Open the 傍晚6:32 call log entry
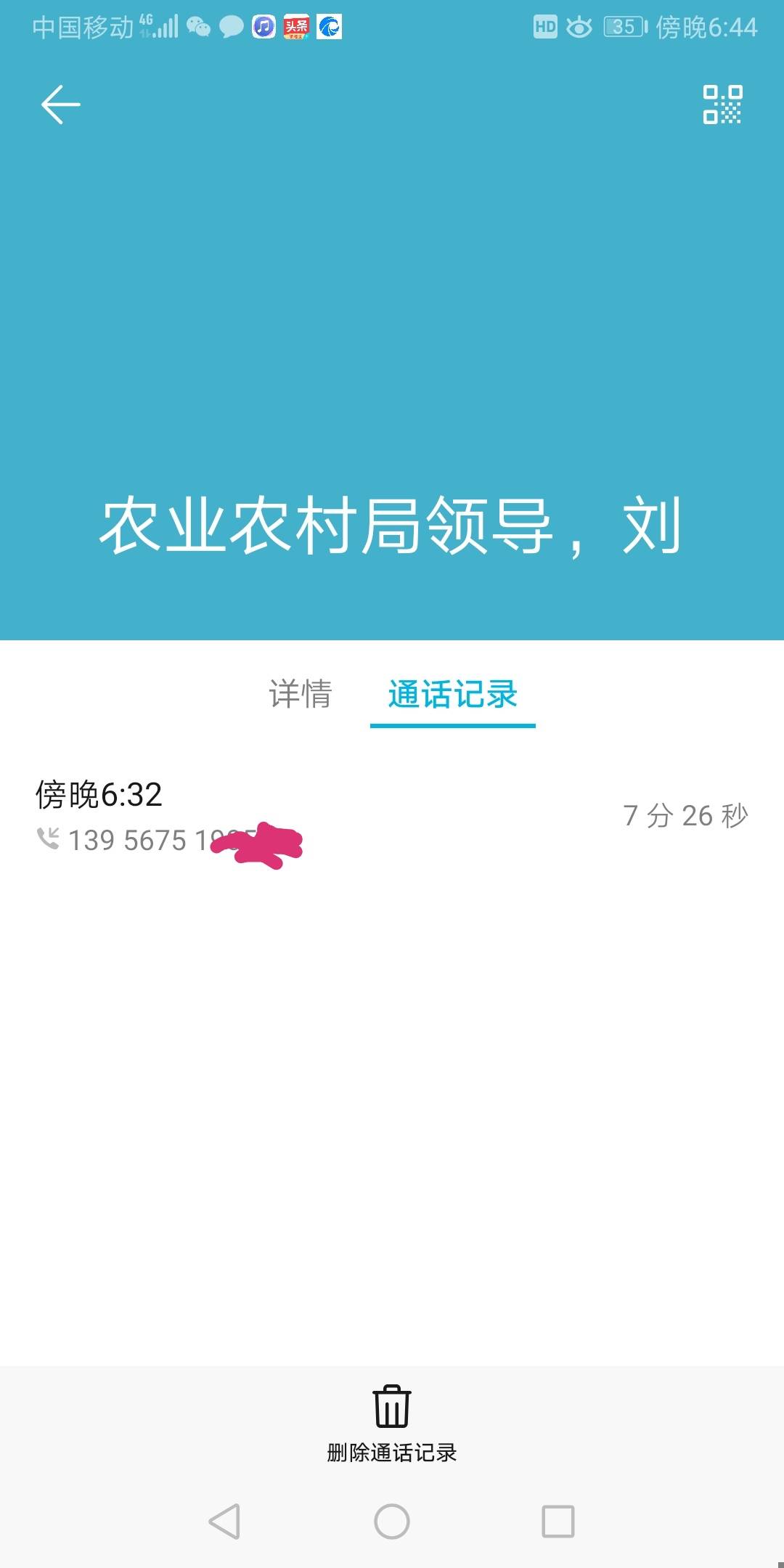The height and width of the screenshot is (1568, 784). point(392,817)
